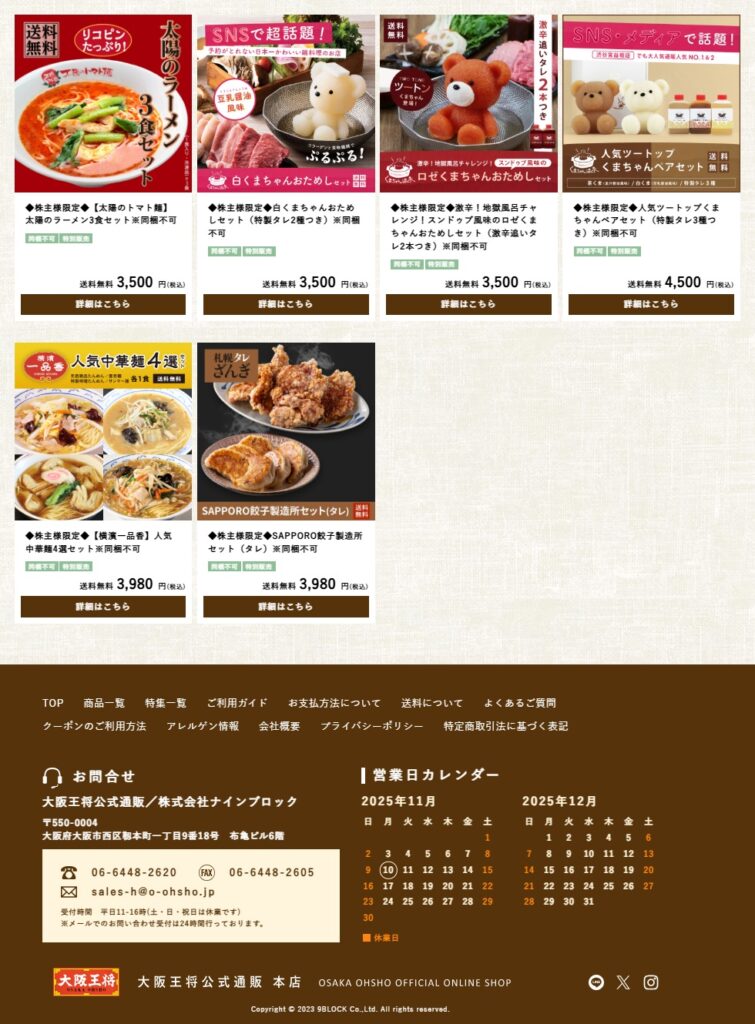This screenshot has width=755, height=1024.
Task: Open the SAPPORO餃子製造所 product image
Action: pos(286,431)
